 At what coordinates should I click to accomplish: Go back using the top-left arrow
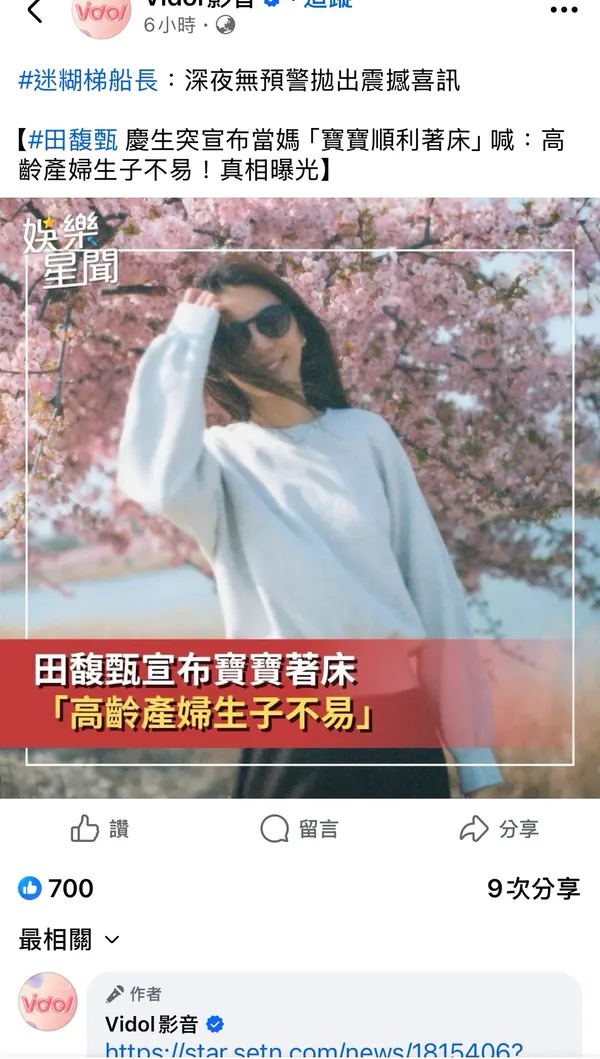pyautogui.click(x=35, y=12)
